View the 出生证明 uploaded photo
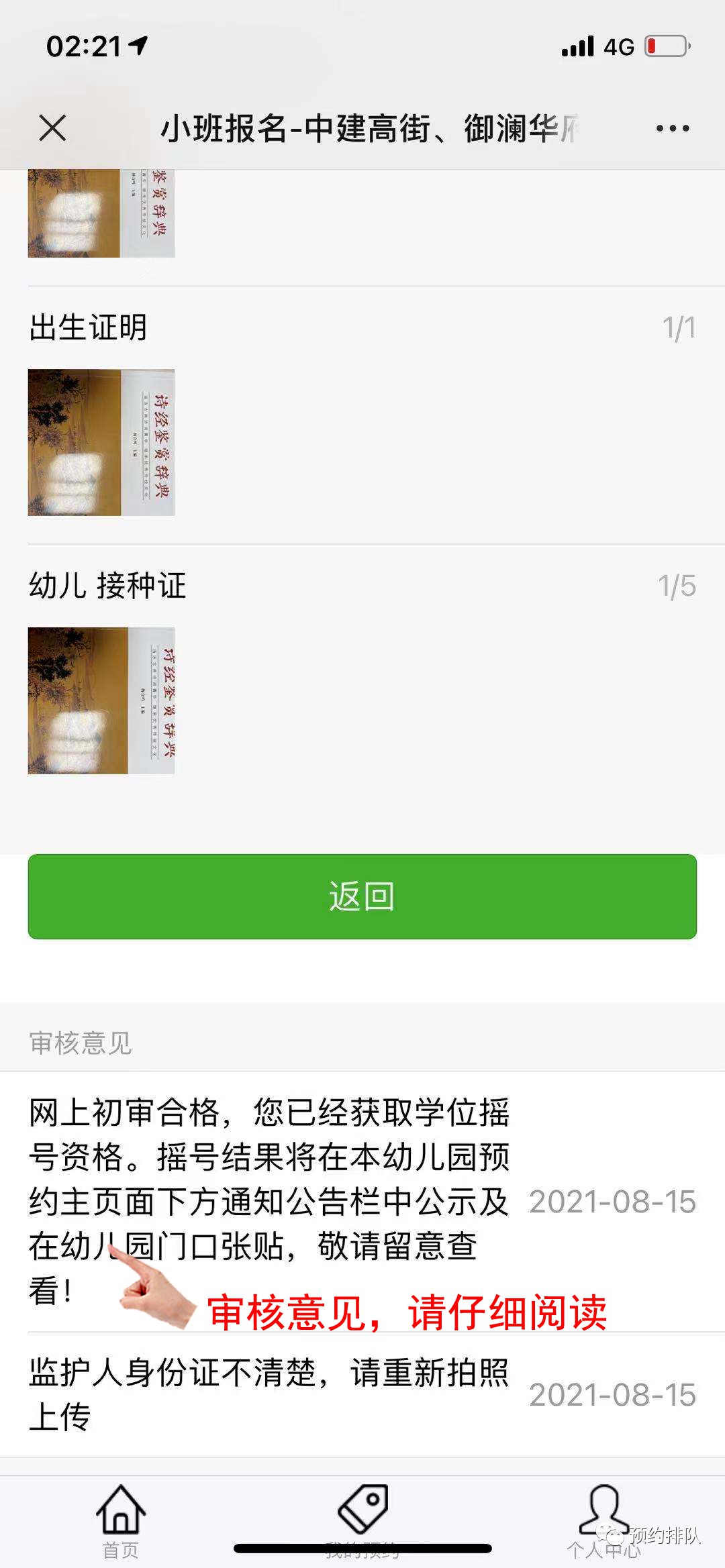The height and width of the screenshot is (1568, 725). [101, 442]
